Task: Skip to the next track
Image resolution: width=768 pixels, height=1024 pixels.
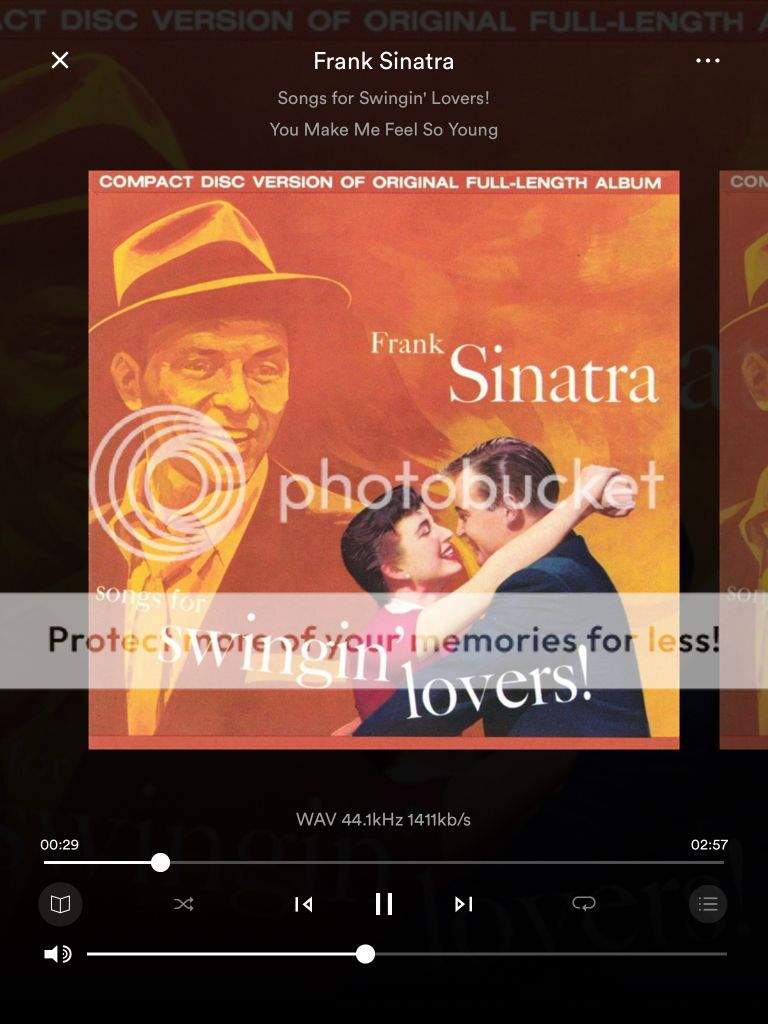Action: [463, 904]
